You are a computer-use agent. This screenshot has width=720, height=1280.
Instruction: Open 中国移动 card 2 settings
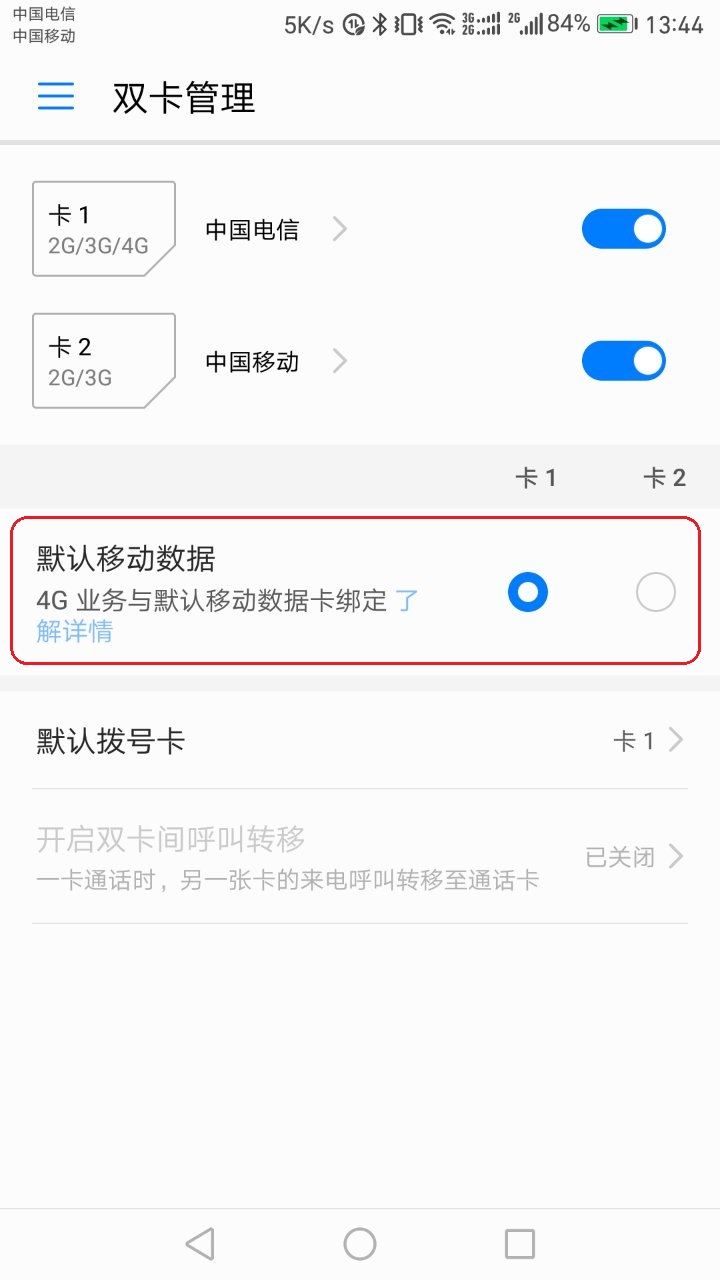click(270, 361)
